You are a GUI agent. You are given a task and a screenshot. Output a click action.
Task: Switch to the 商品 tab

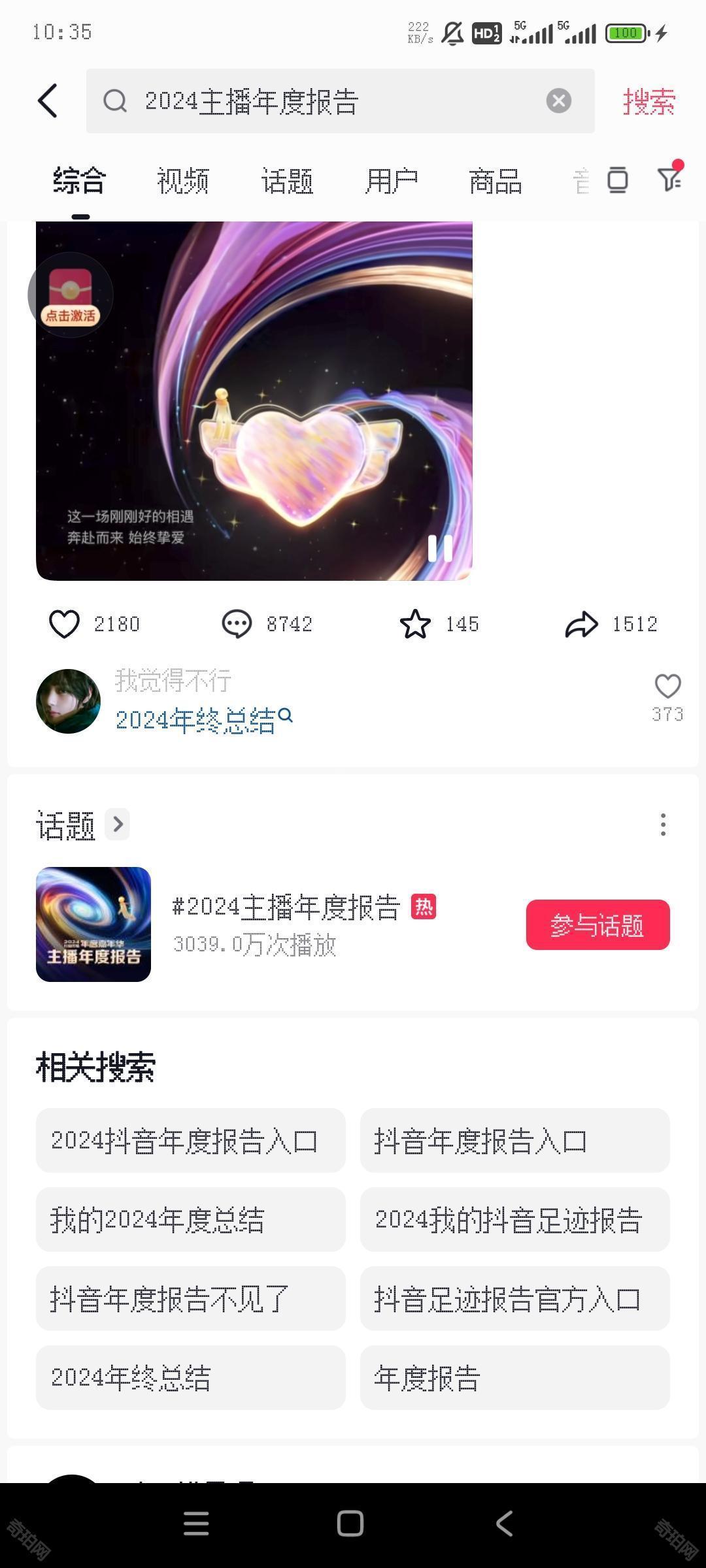(496, 181)
